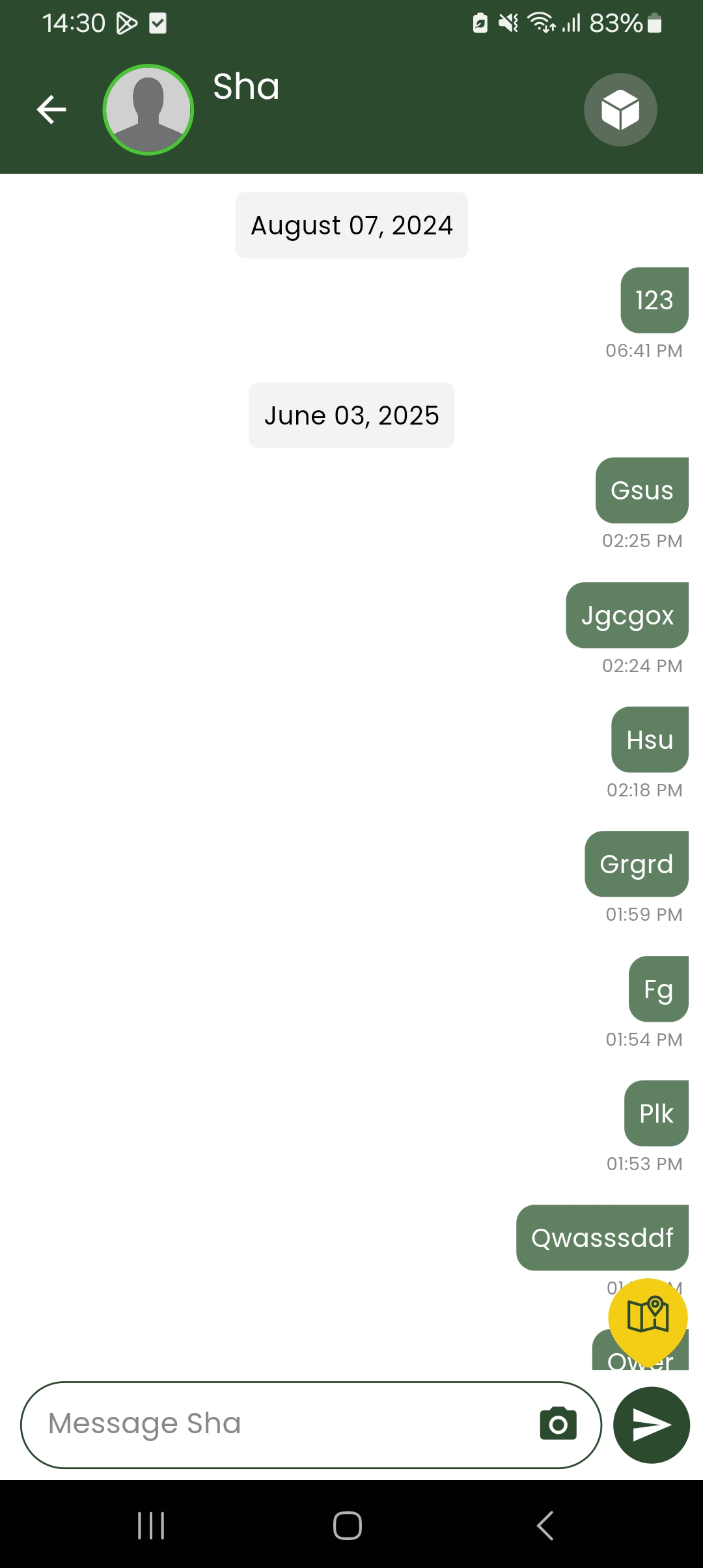Go to the home screen

(x=348, y=1525)
